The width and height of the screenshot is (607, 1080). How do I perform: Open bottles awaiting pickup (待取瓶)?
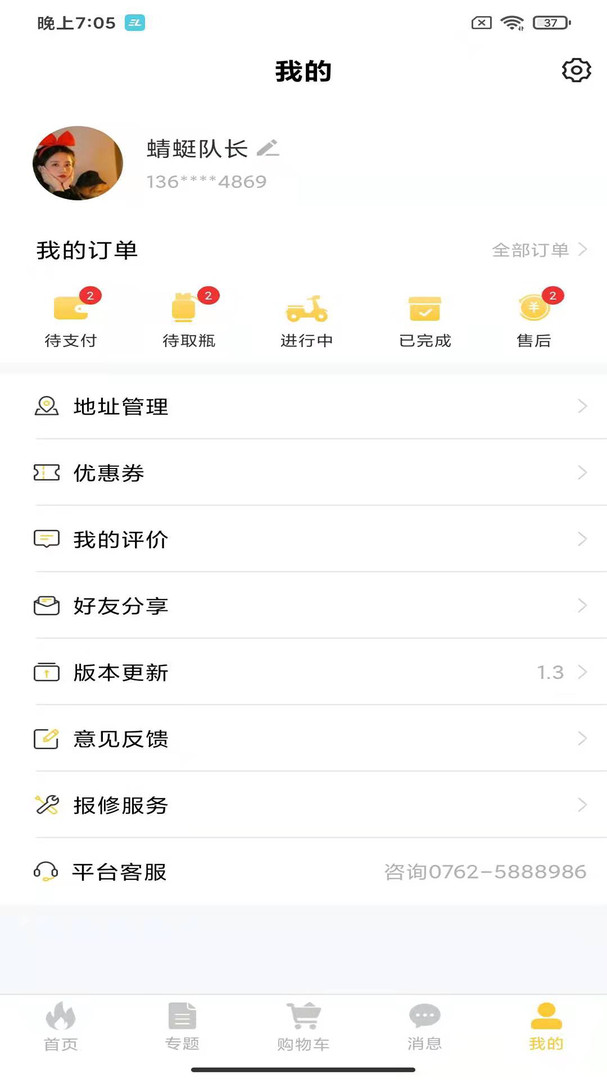(x=189, y=320)
